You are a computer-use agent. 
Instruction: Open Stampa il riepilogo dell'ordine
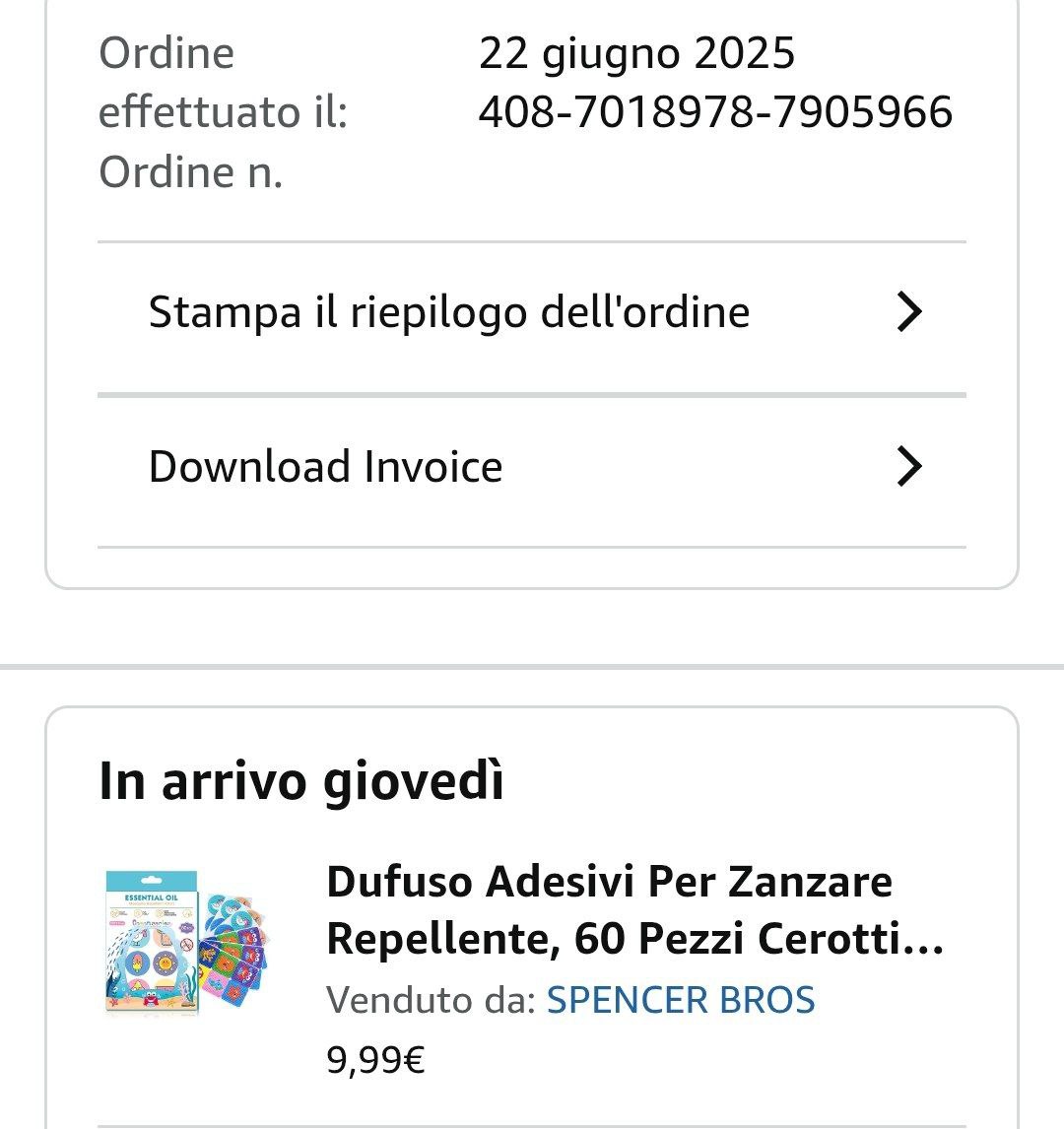532,313
